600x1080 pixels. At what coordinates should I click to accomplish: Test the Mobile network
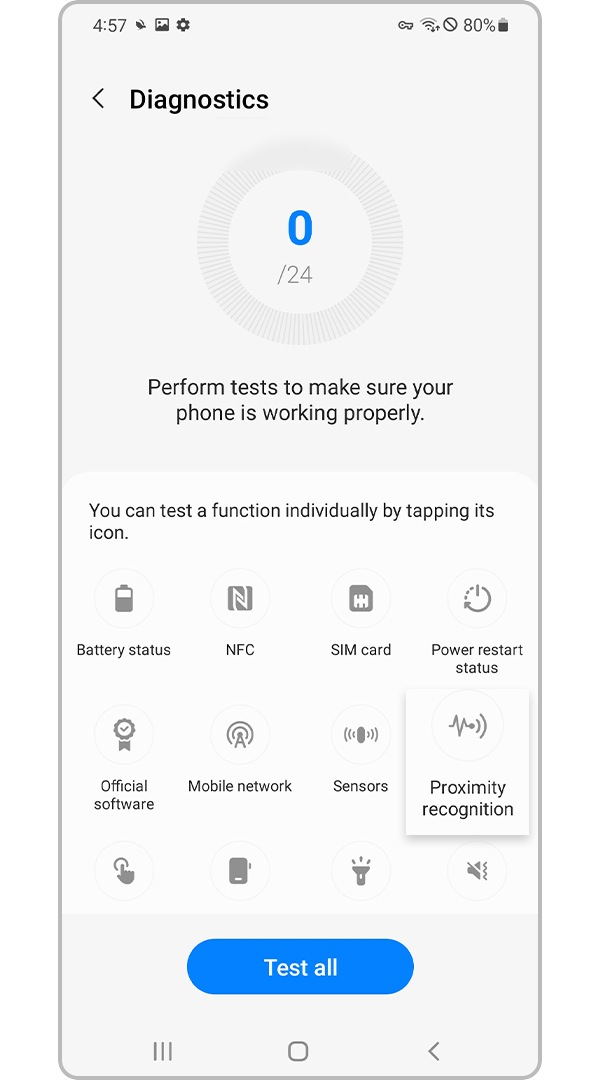click(240, 735)
